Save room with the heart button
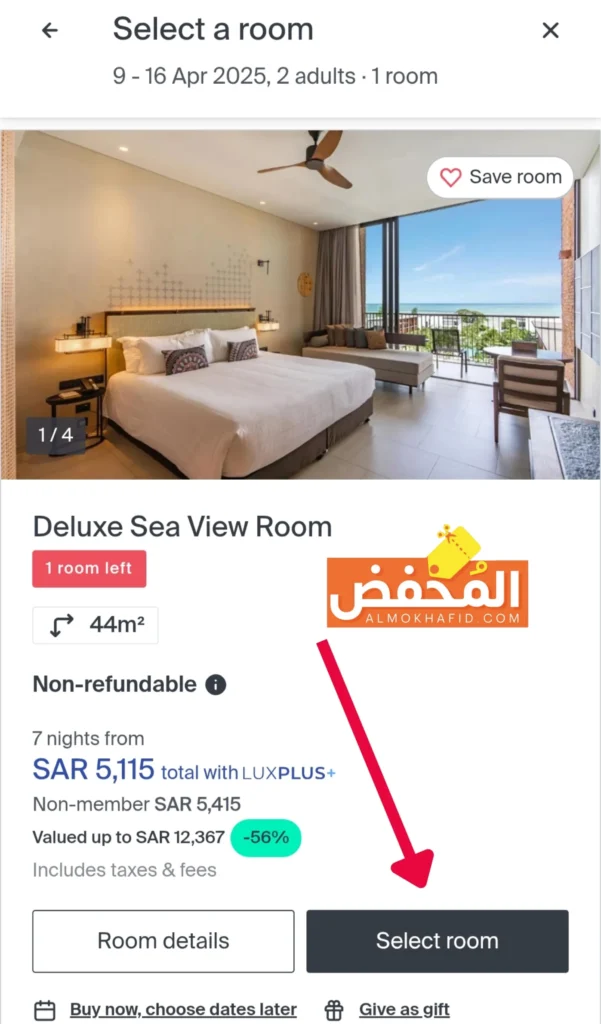The image size is (601, 1024). tap(501, 177)
